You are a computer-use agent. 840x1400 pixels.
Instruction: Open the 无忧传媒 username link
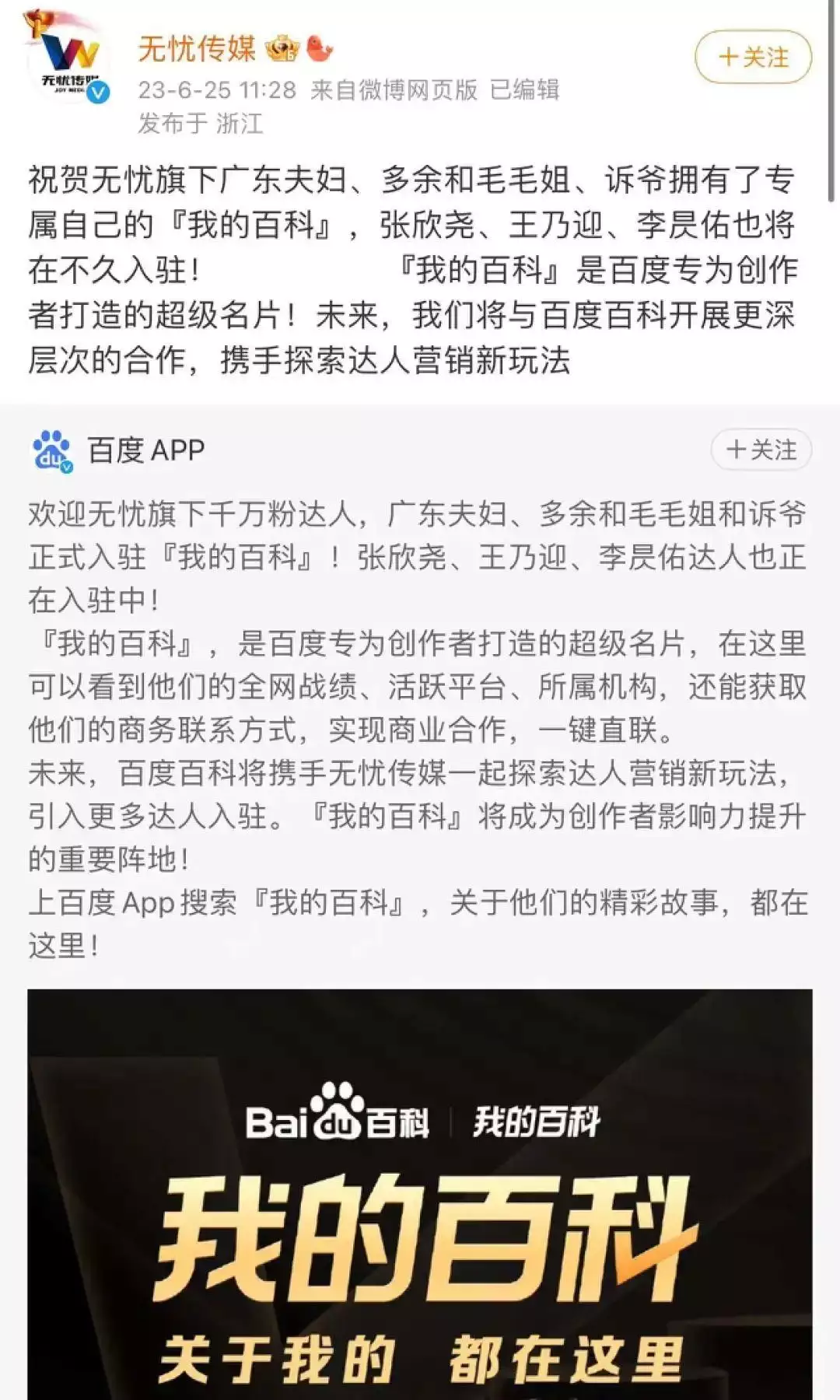pos(197,49)
